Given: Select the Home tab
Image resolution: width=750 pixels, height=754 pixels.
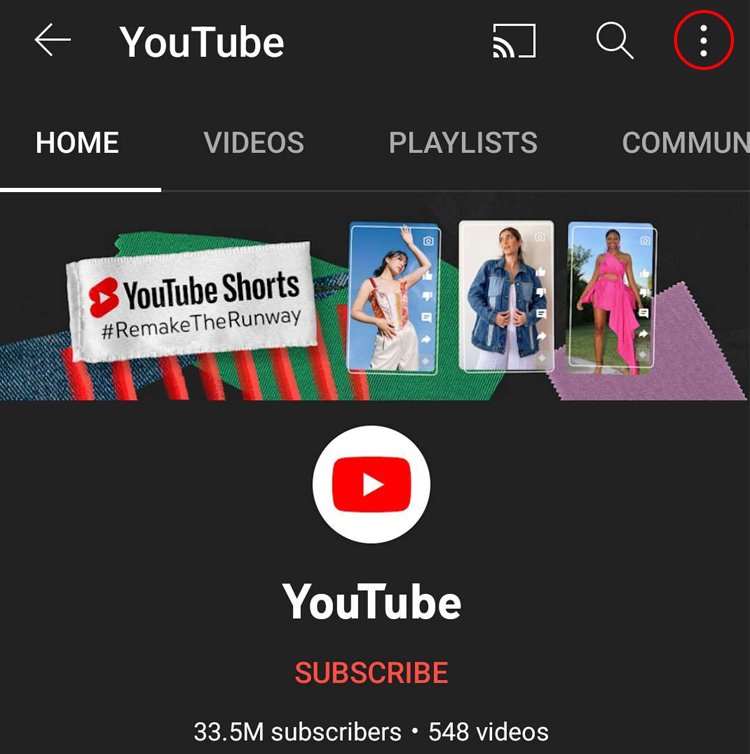Looking at the screenshot, I should click(78, 143).
